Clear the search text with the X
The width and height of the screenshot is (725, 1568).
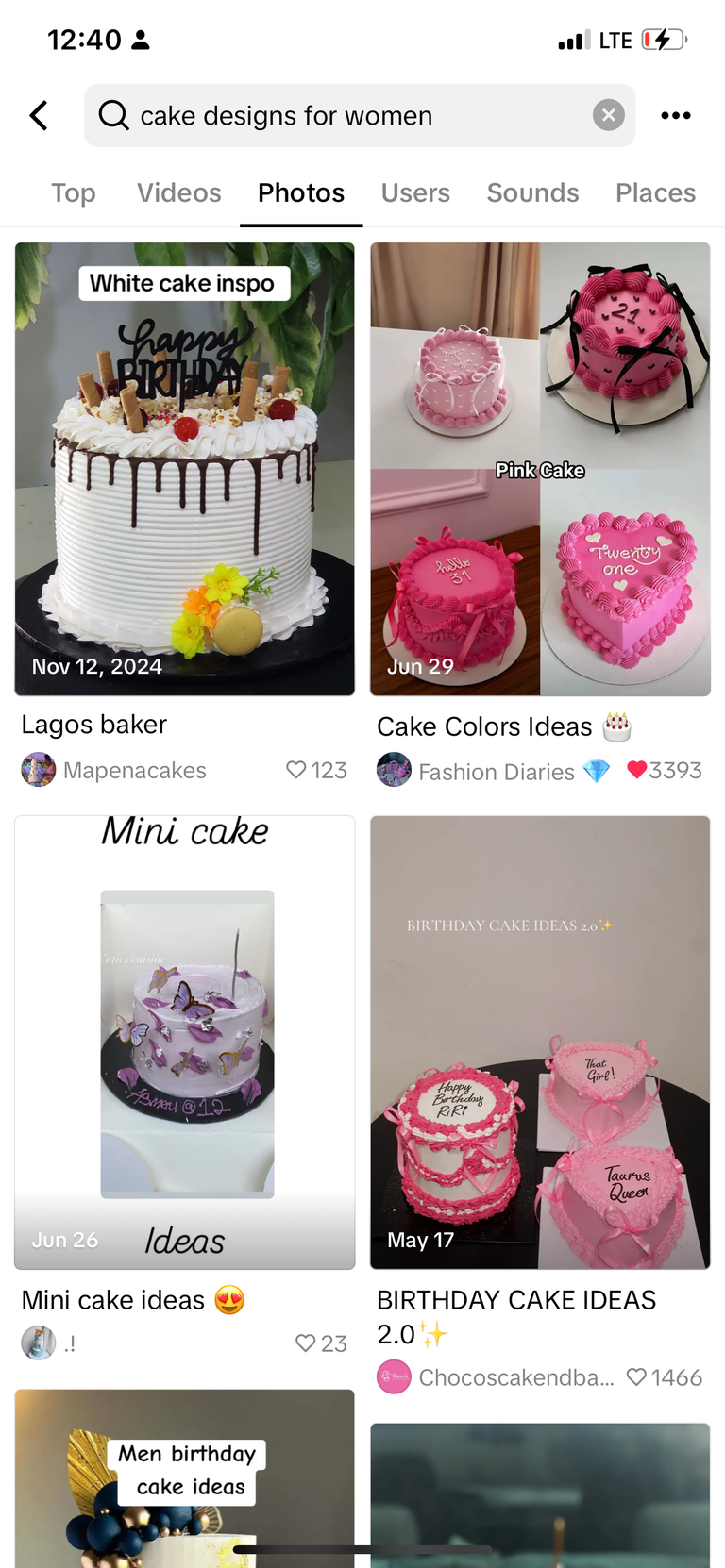(x=609, y=115)
